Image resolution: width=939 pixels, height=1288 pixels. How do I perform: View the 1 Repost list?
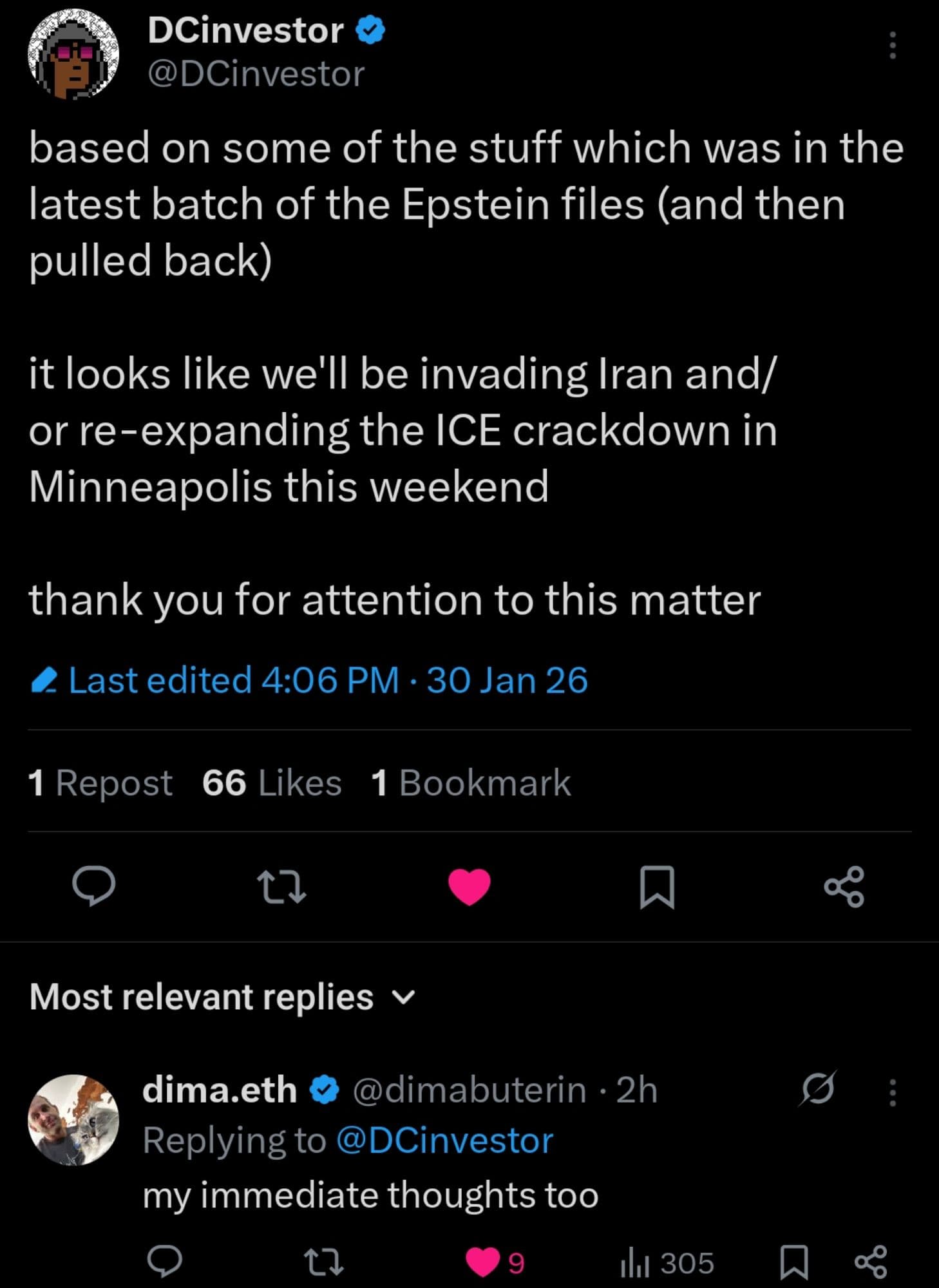point(100,782)
